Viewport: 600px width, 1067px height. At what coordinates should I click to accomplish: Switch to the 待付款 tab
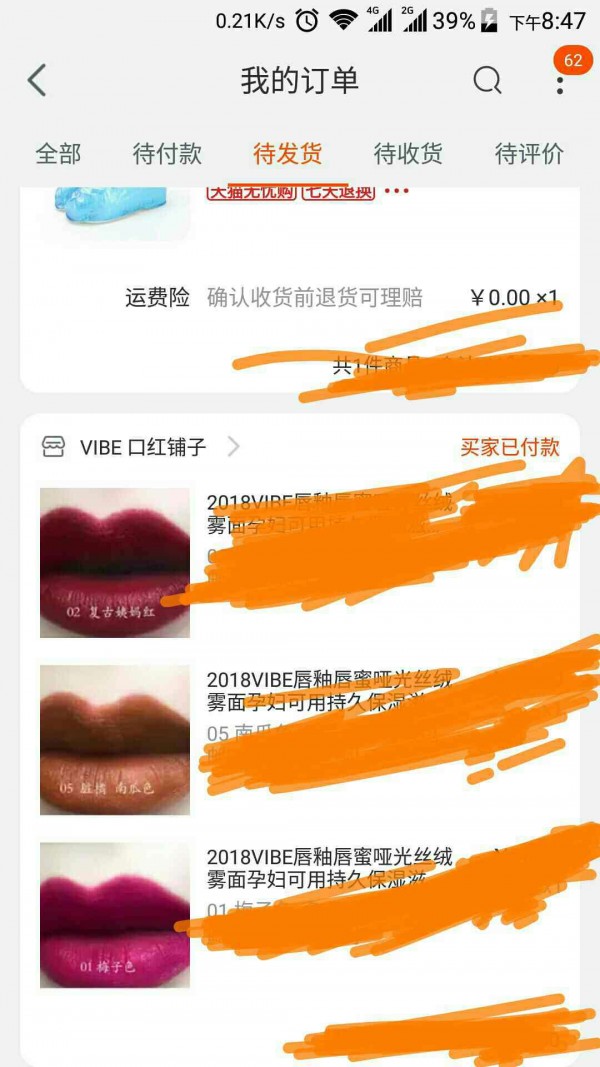tap(167, 154)
